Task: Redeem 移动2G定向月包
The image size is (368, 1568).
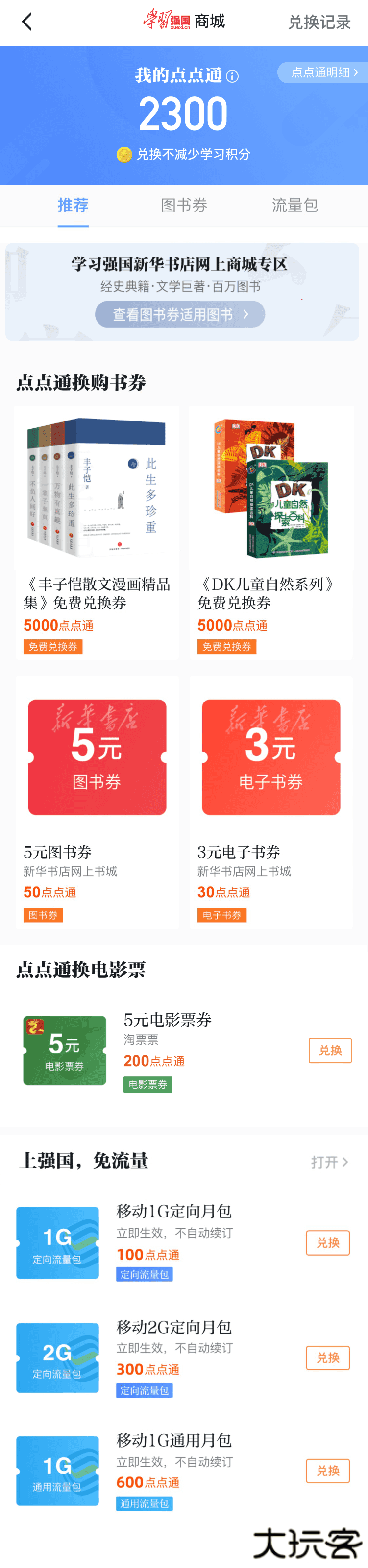Action: [x=328, y=1357]
